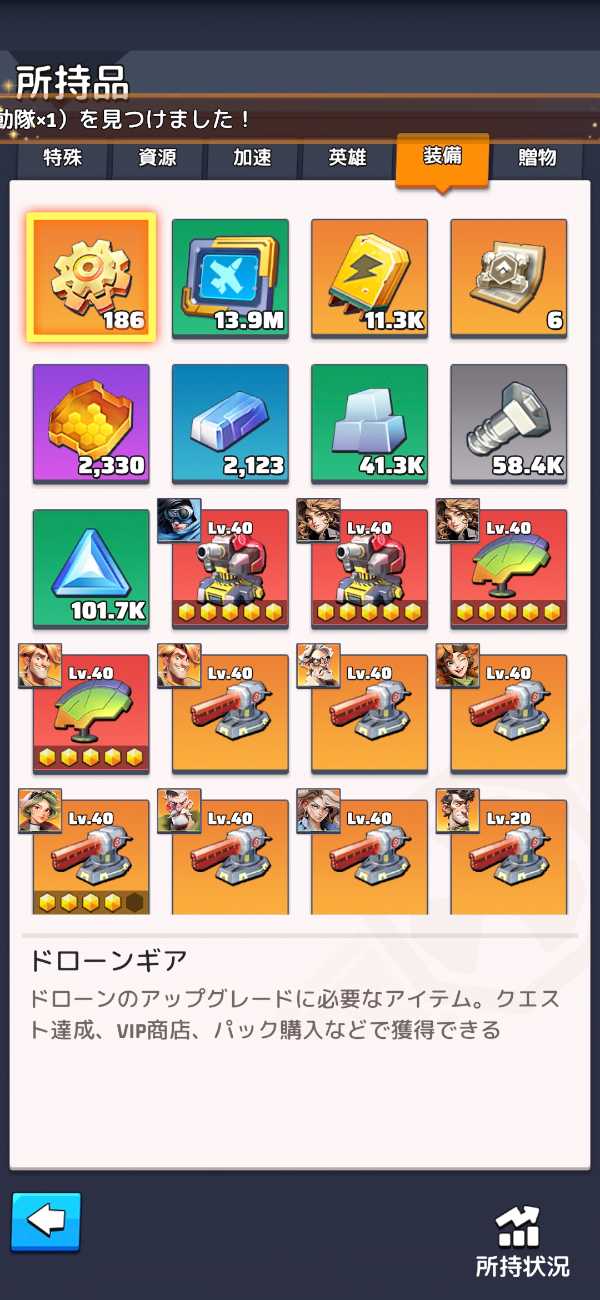Screen dimensions: 600x1300
Task: Select the lightning battery item with 11.3K
Action: (x=370, y=278)
